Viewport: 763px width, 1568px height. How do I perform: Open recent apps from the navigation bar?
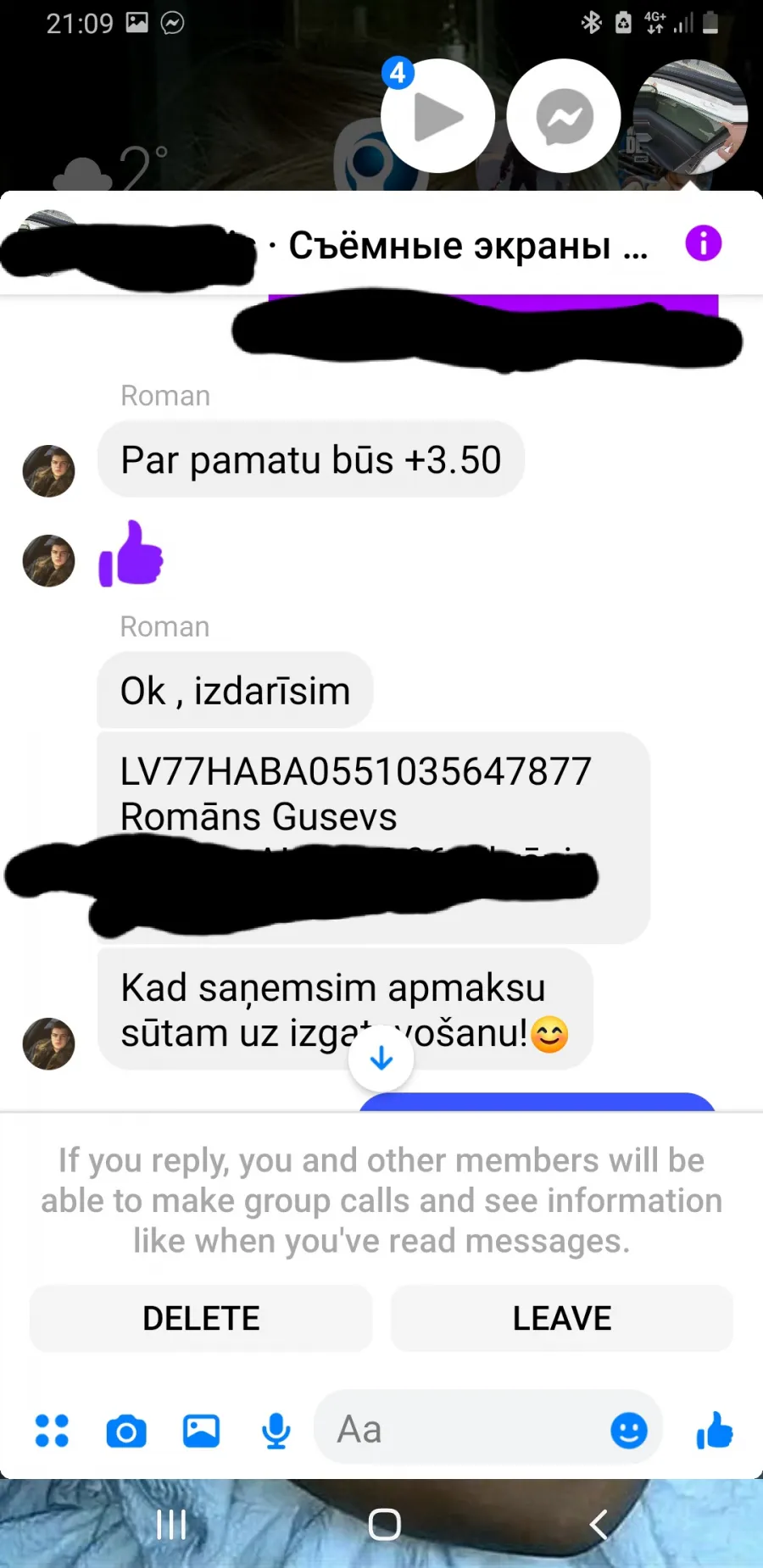171,1524
